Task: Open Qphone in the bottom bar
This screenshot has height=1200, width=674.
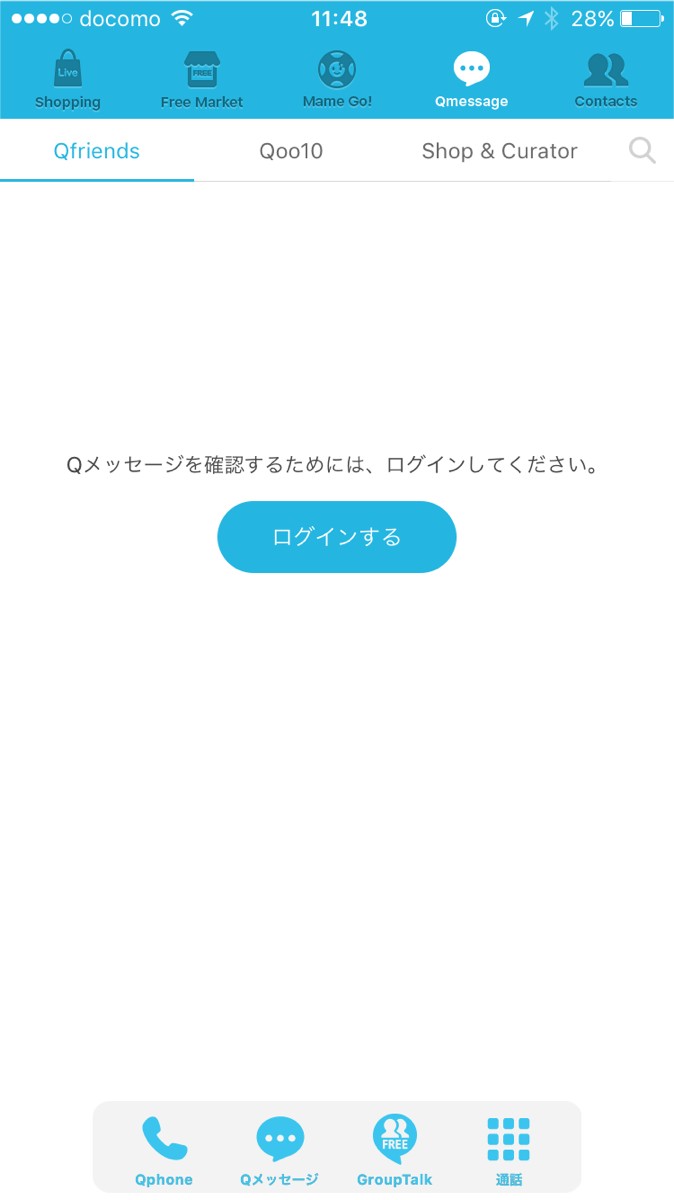Action: (x=164, y=1151)
